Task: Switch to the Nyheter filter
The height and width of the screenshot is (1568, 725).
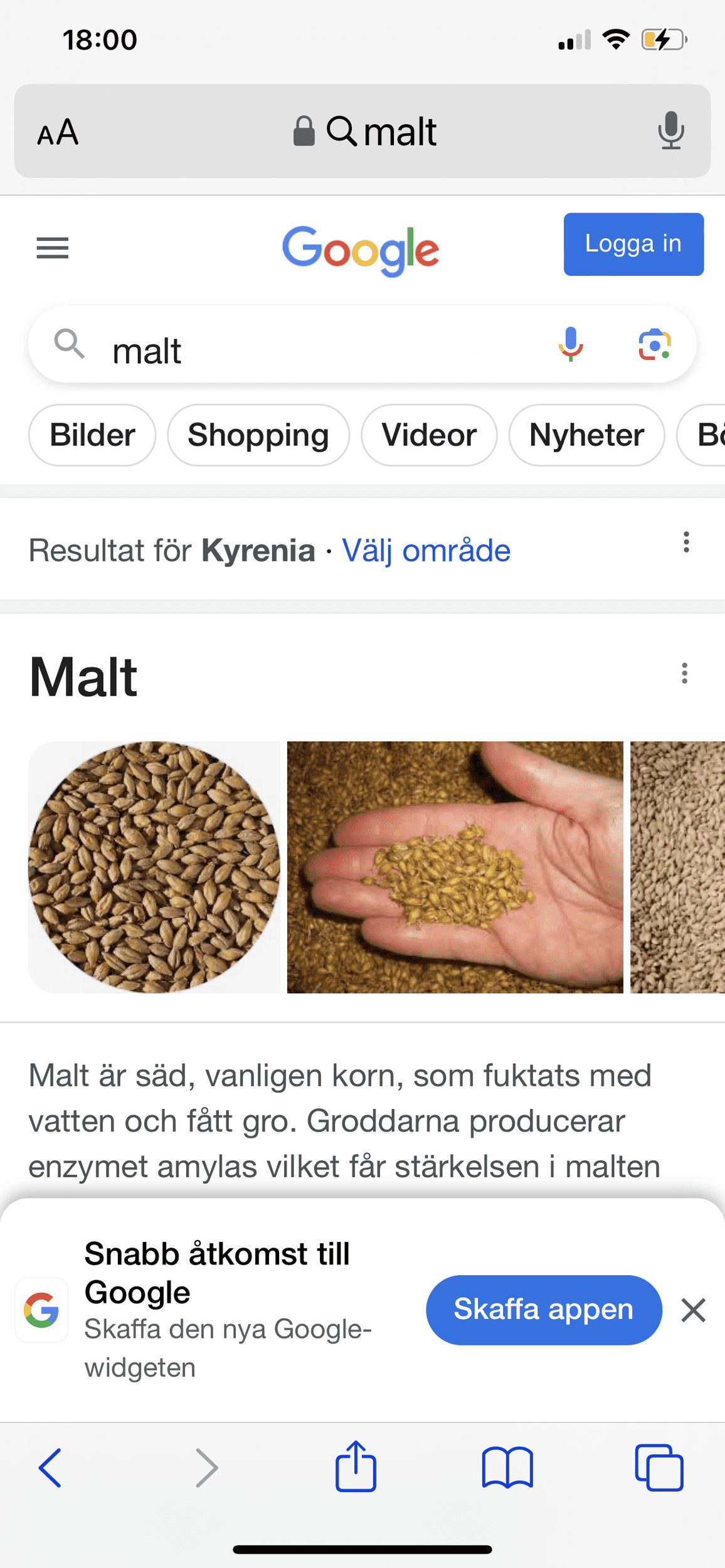Action: (x=586, y=435)
